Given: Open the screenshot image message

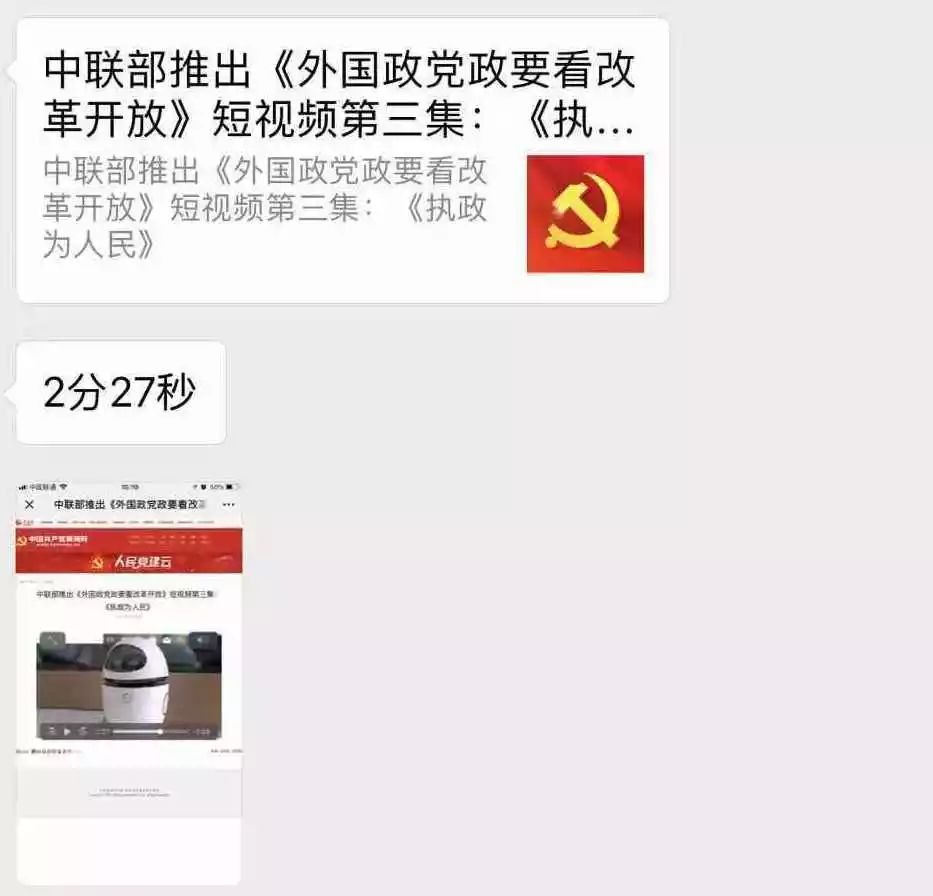Looking at the screenshot, I should 129,682.
